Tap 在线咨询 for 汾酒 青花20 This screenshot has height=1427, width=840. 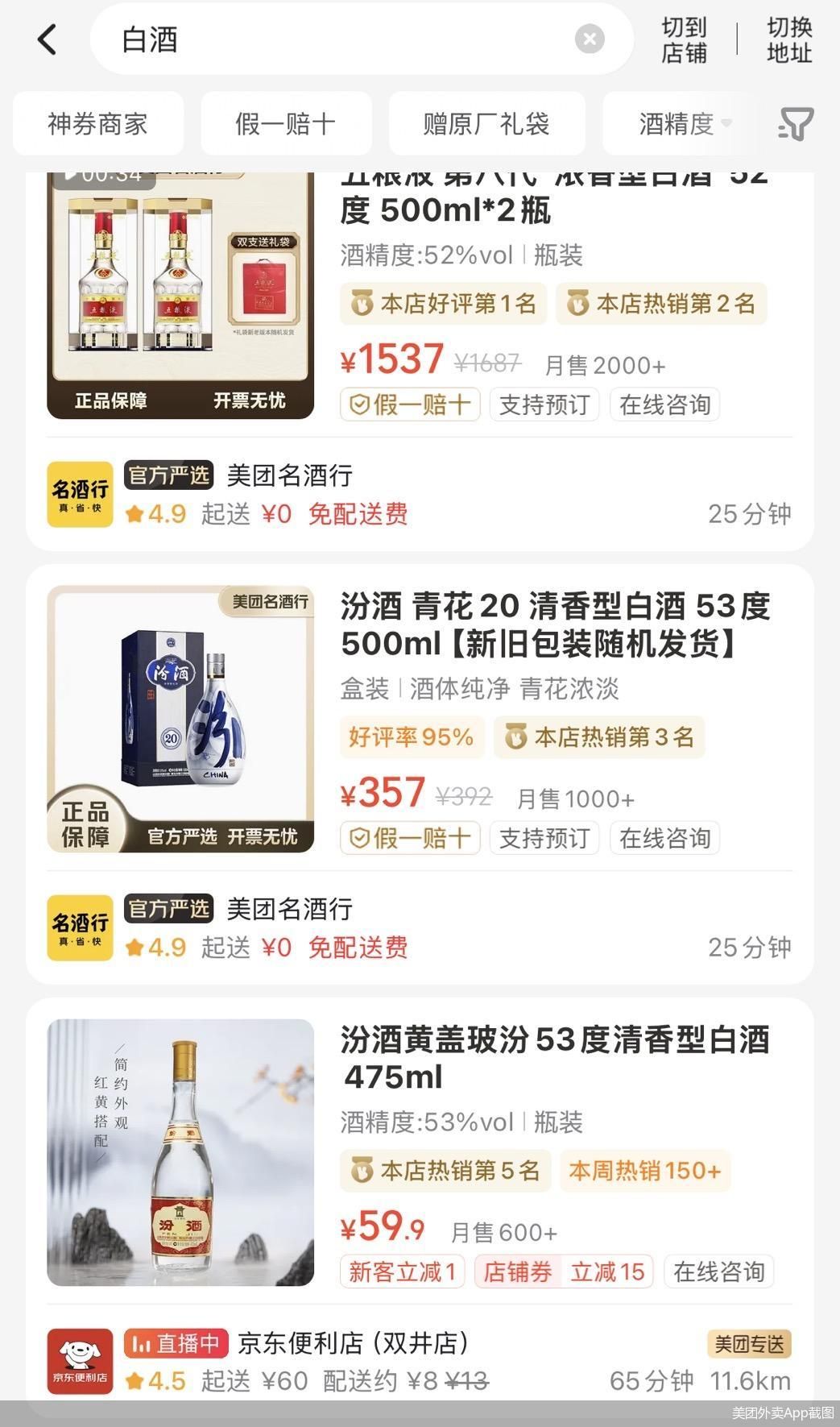[x=664, y=838]
